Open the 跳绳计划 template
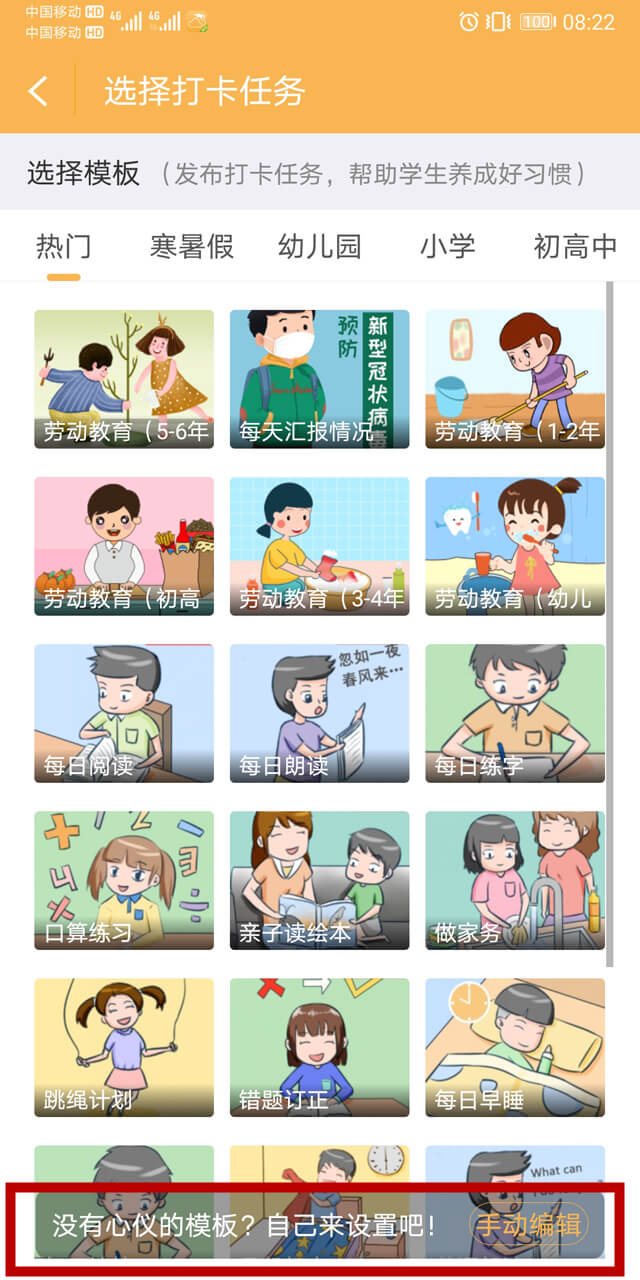The image size is (640, 1280). pyautogui.click(x=124, y=1047)
